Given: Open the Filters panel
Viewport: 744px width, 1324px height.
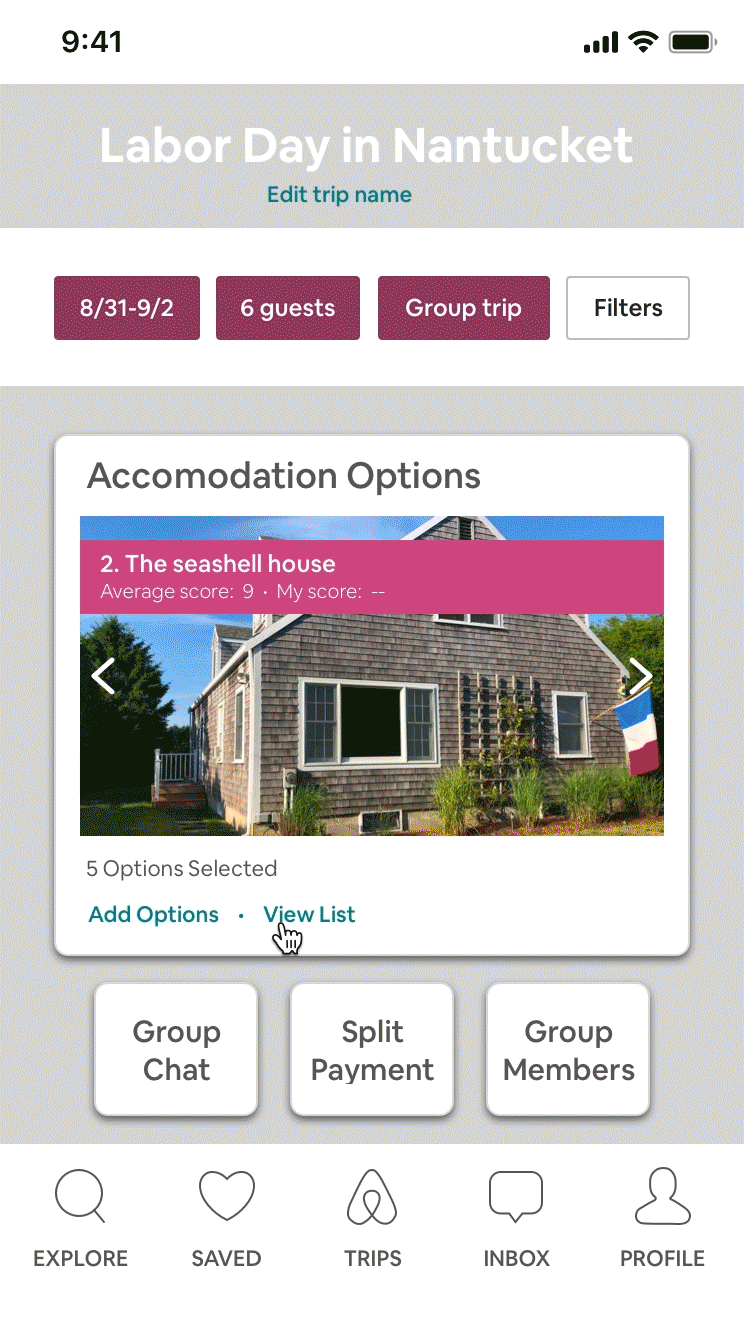Looking at the screenshot, I should [627, 308].
